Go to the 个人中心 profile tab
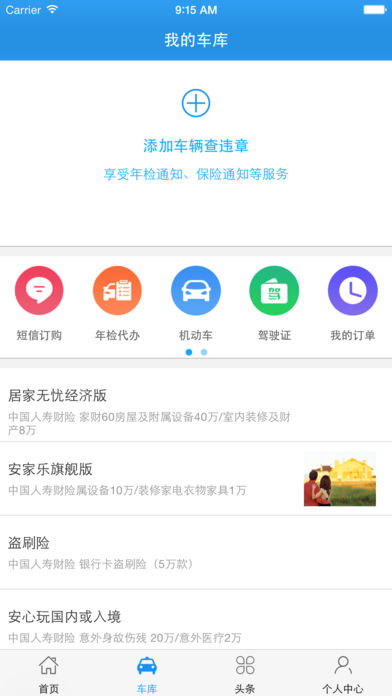This screenshot has height=696, width=392. click(x=343, y=673)
